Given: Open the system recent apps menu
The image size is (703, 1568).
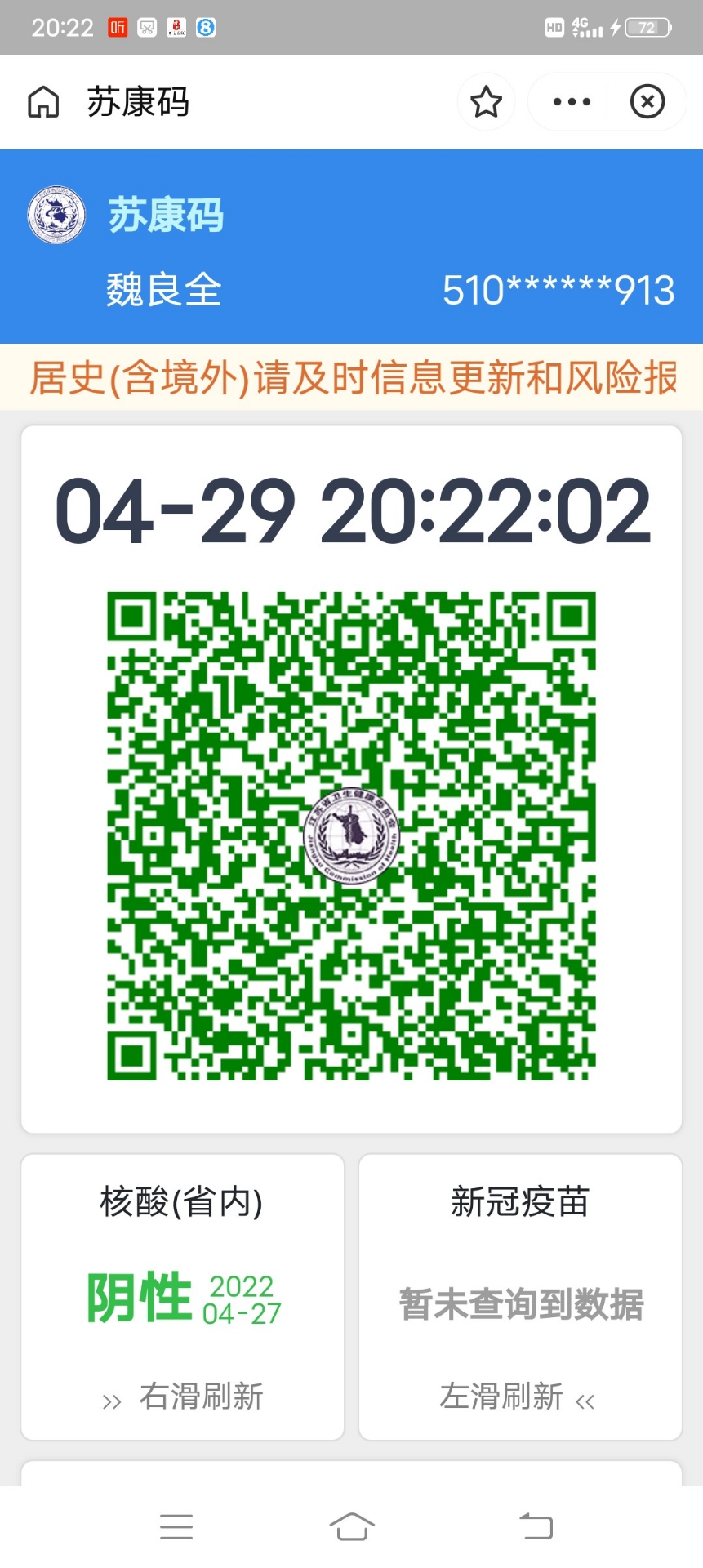Looking at the screenshot, I should 176,1526.
